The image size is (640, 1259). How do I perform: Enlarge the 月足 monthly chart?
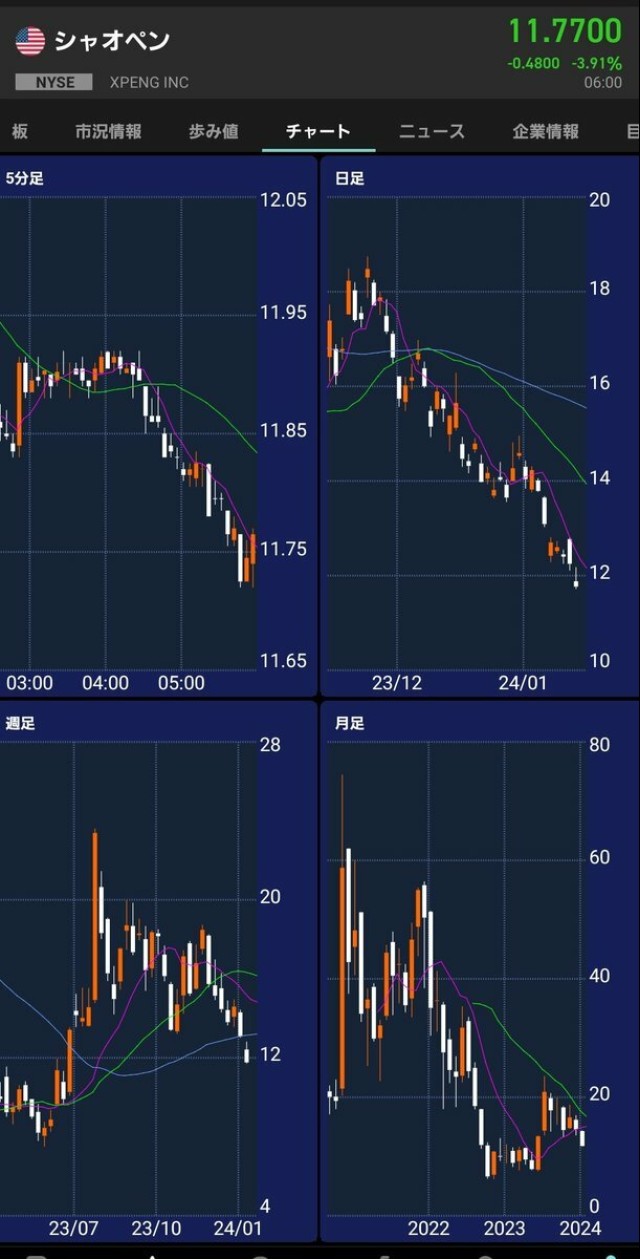click(x=478, y=970)
